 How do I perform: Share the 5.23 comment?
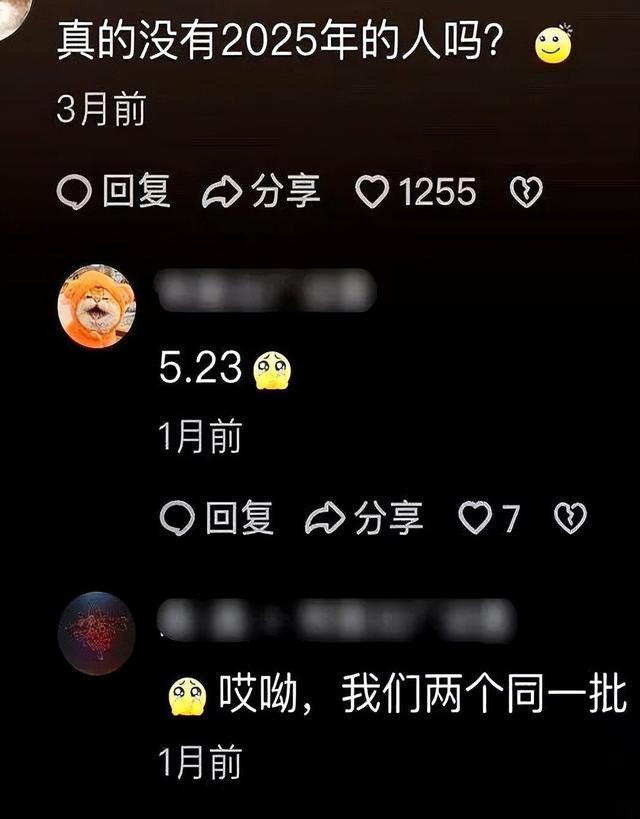coord(364,518)
